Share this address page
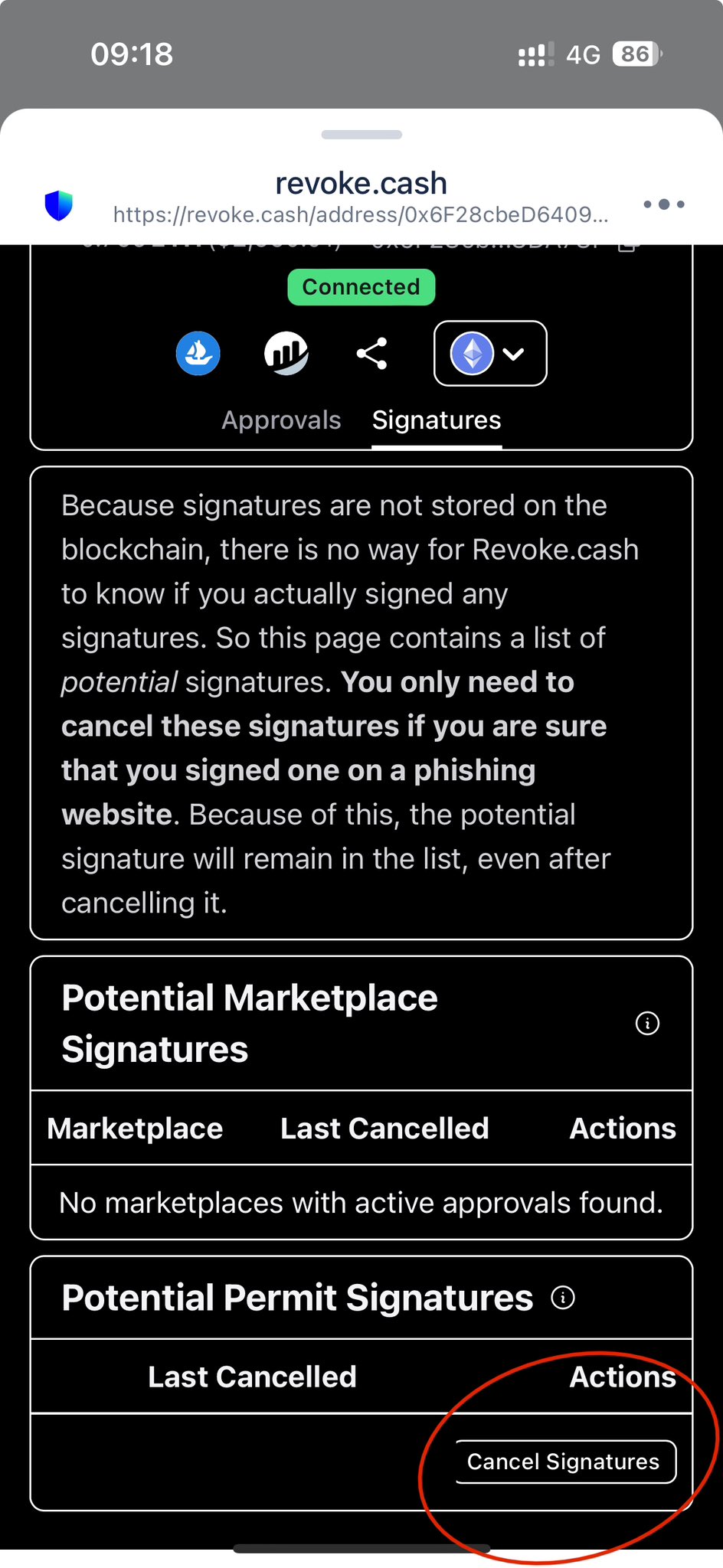723x1568 pixels. pos(371,354)
